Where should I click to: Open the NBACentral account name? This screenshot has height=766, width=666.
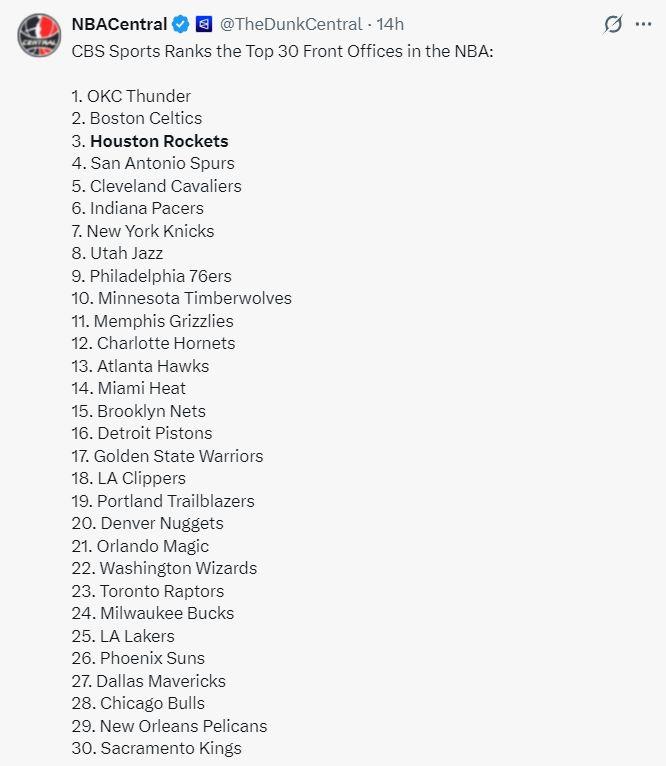119,24
